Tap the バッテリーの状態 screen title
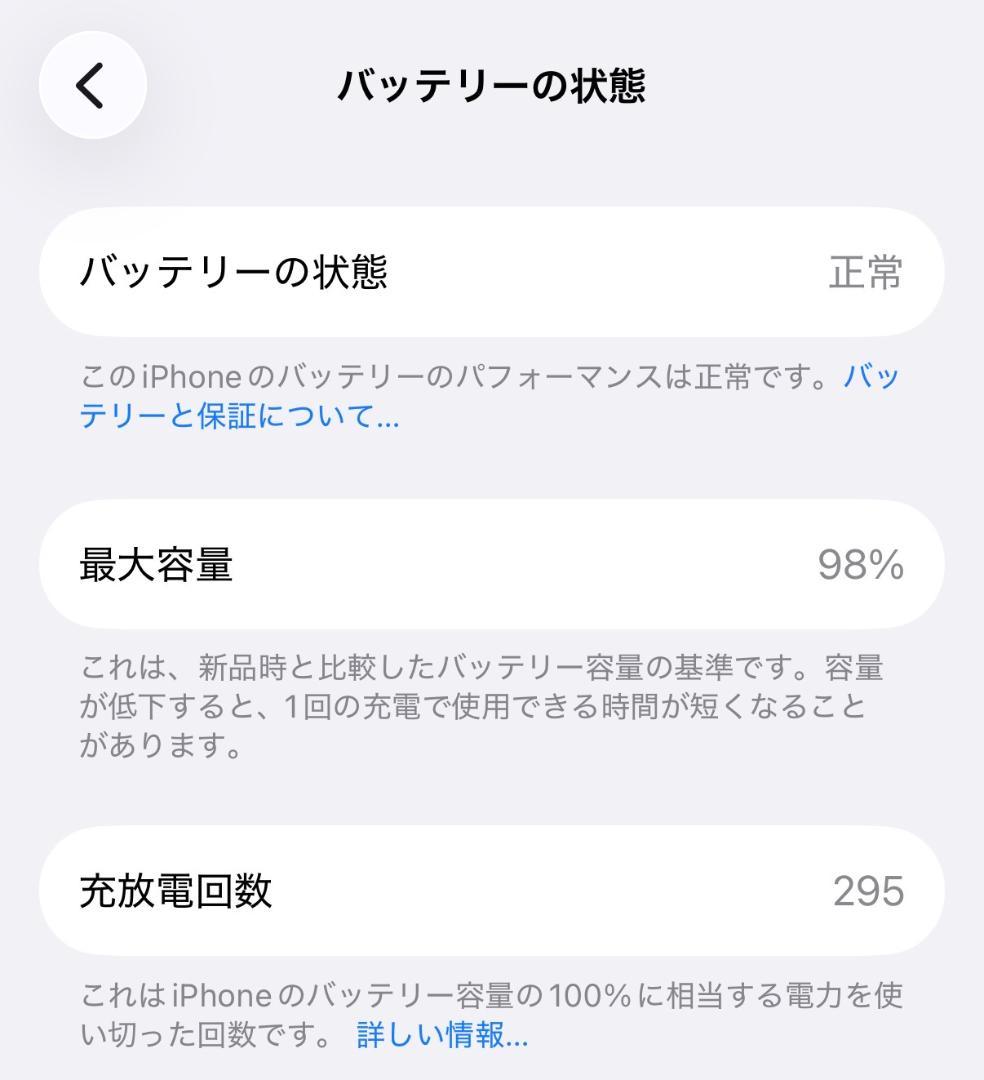 pos(492,85)
